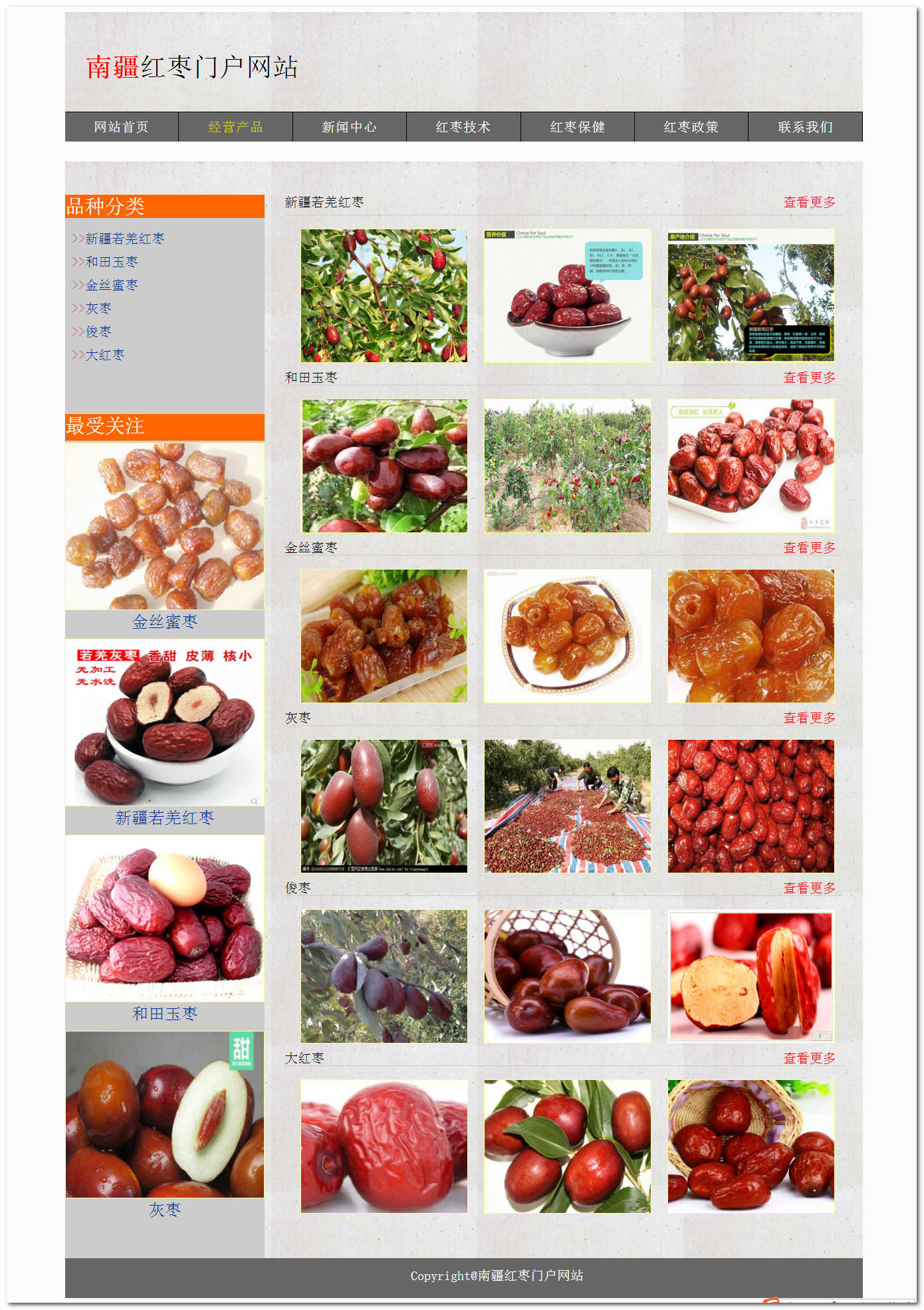924x1310 pixels.
Task: Open the featured 和田玉枣 picture in the sidebar
Action: (165, 919)
